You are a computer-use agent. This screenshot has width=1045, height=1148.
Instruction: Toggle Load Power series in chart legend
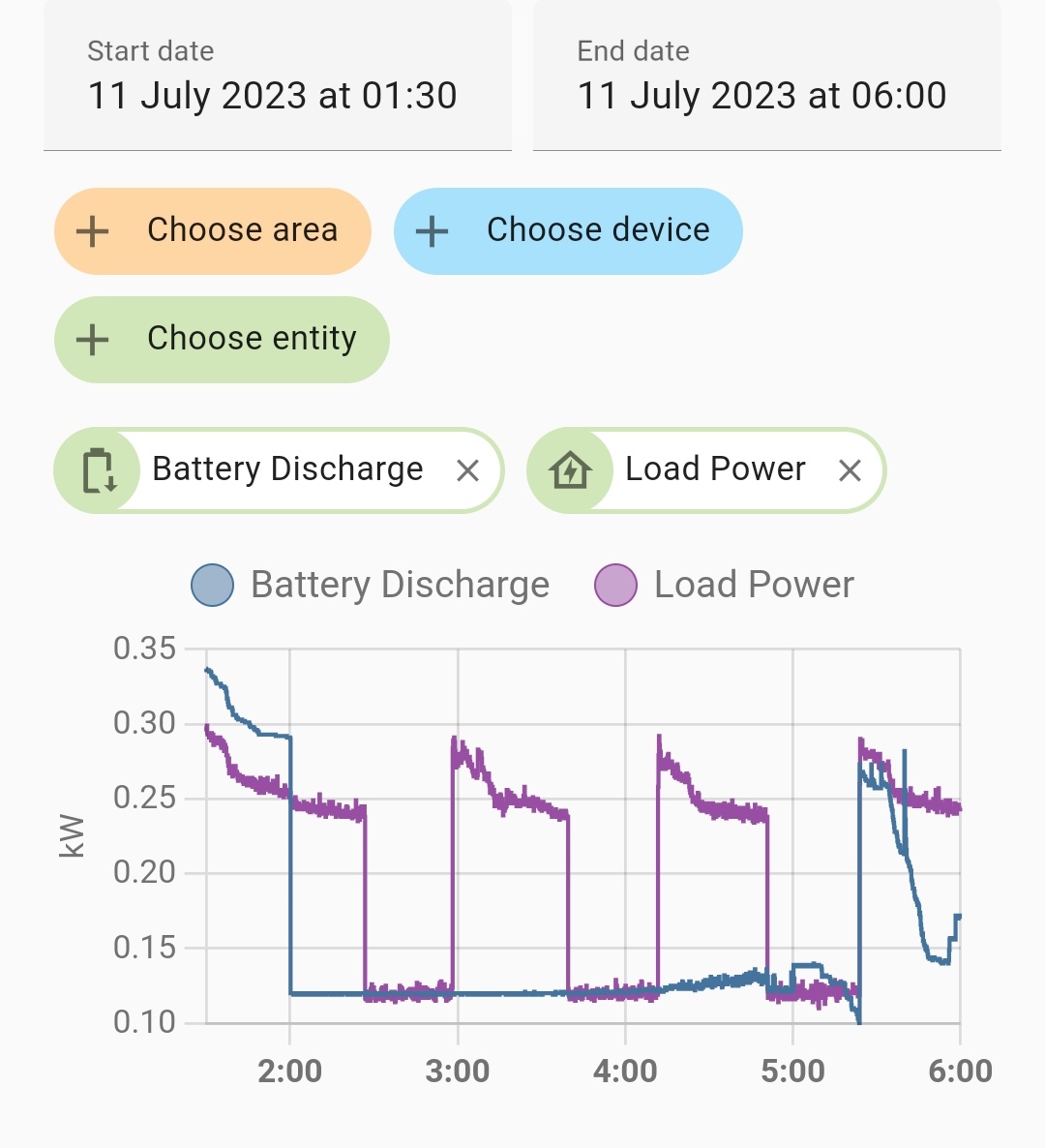(725, 586)
